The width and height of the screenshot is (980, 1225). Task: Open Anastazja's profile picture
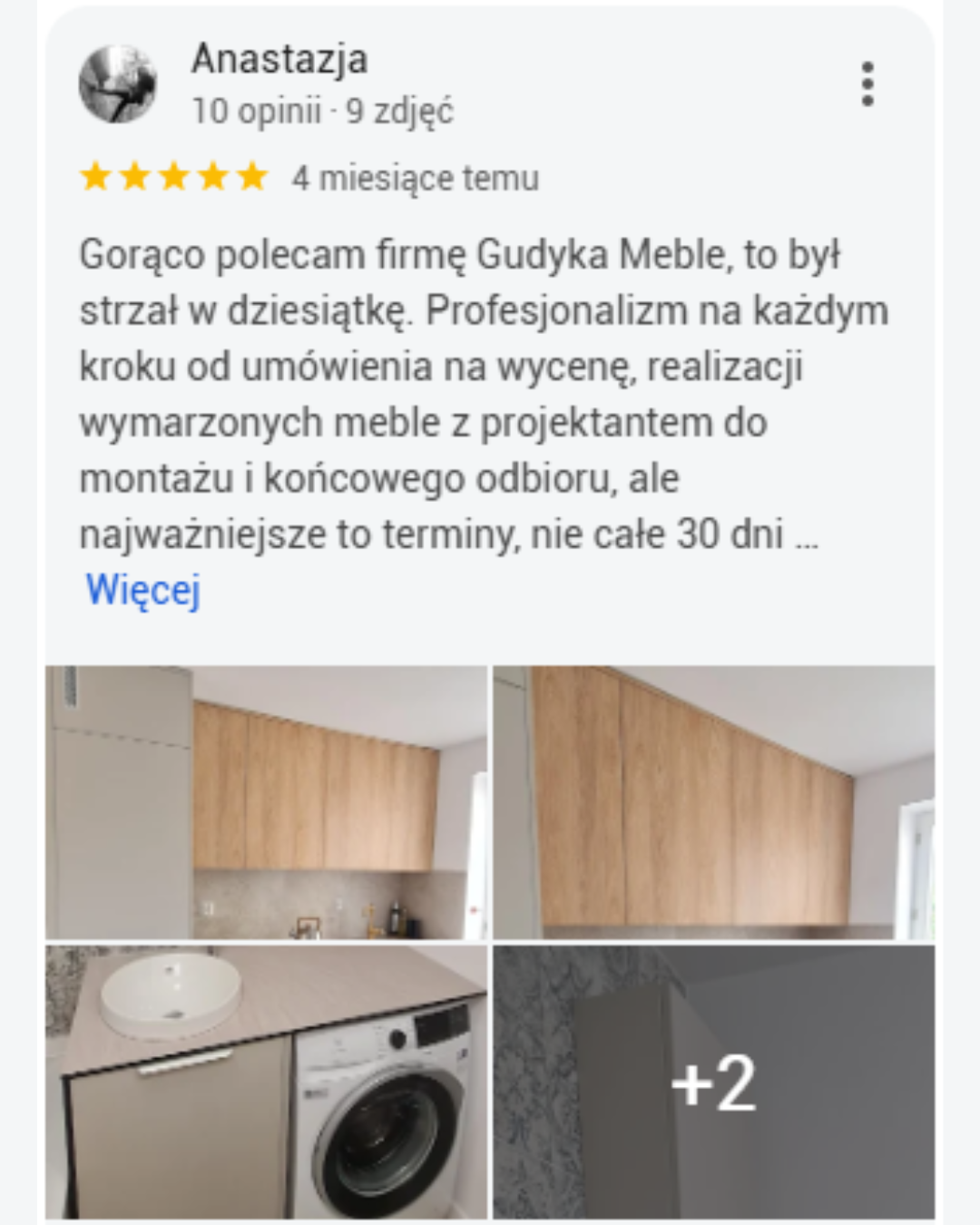(x=118, y=84)
